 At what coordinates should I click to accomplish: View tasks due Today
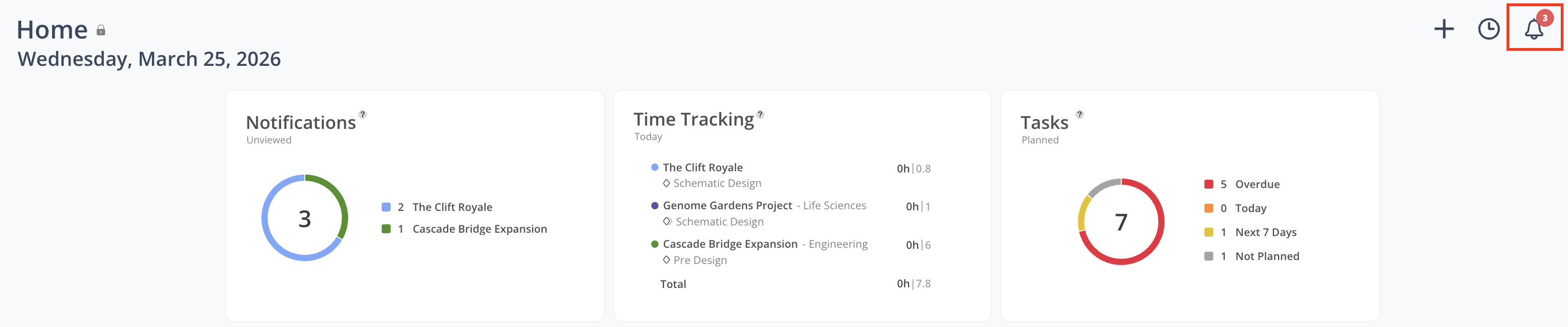1249,209
